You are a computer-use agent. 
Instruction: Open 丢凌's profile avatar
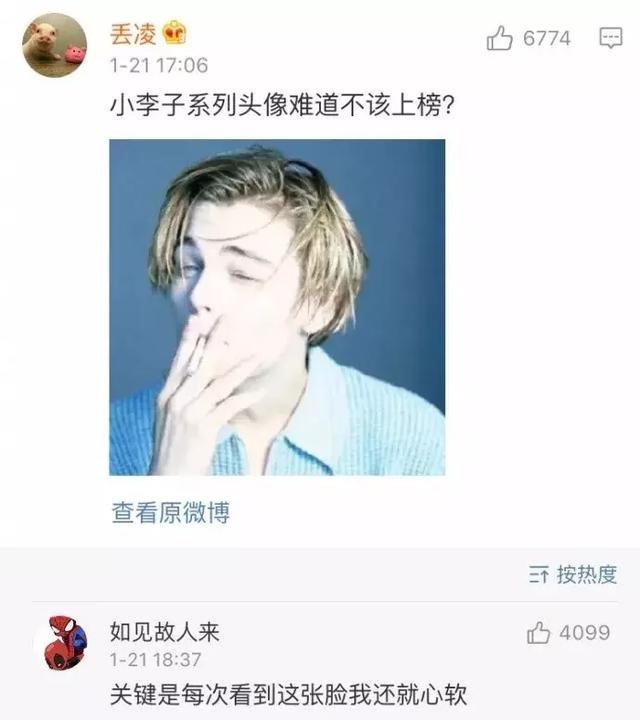(54, 45)
